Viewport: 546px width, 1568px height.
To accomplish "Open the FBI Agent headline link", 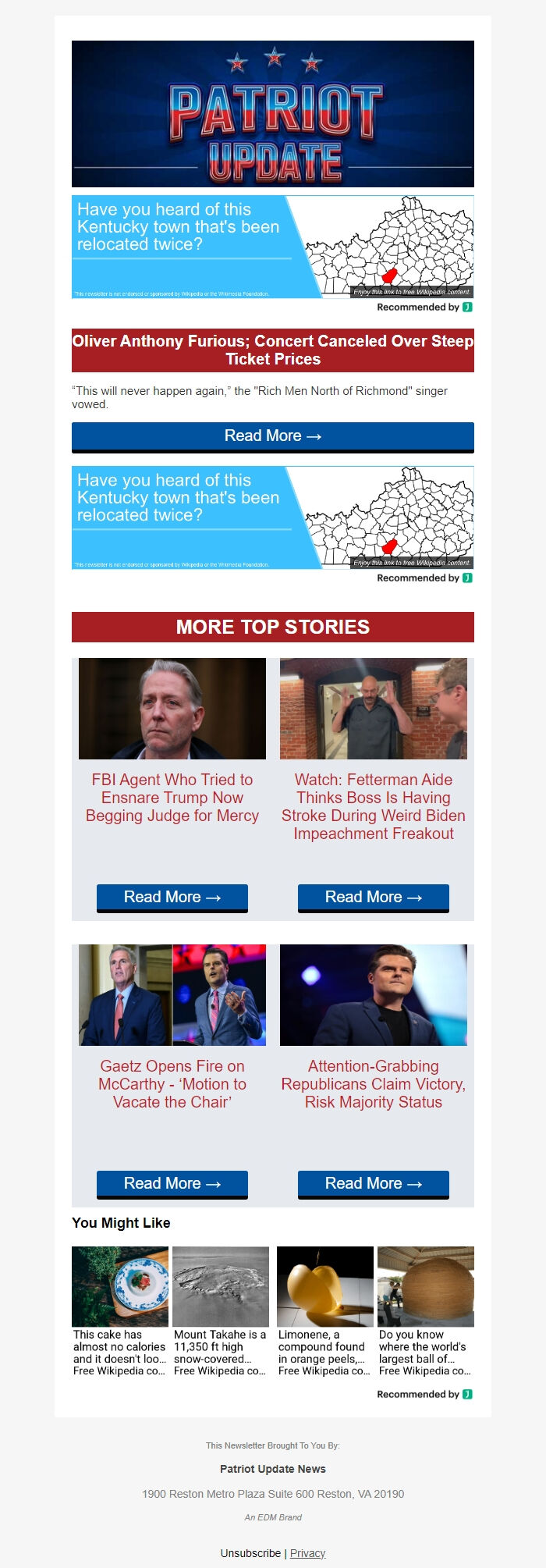I will click(x=172, y=798).
